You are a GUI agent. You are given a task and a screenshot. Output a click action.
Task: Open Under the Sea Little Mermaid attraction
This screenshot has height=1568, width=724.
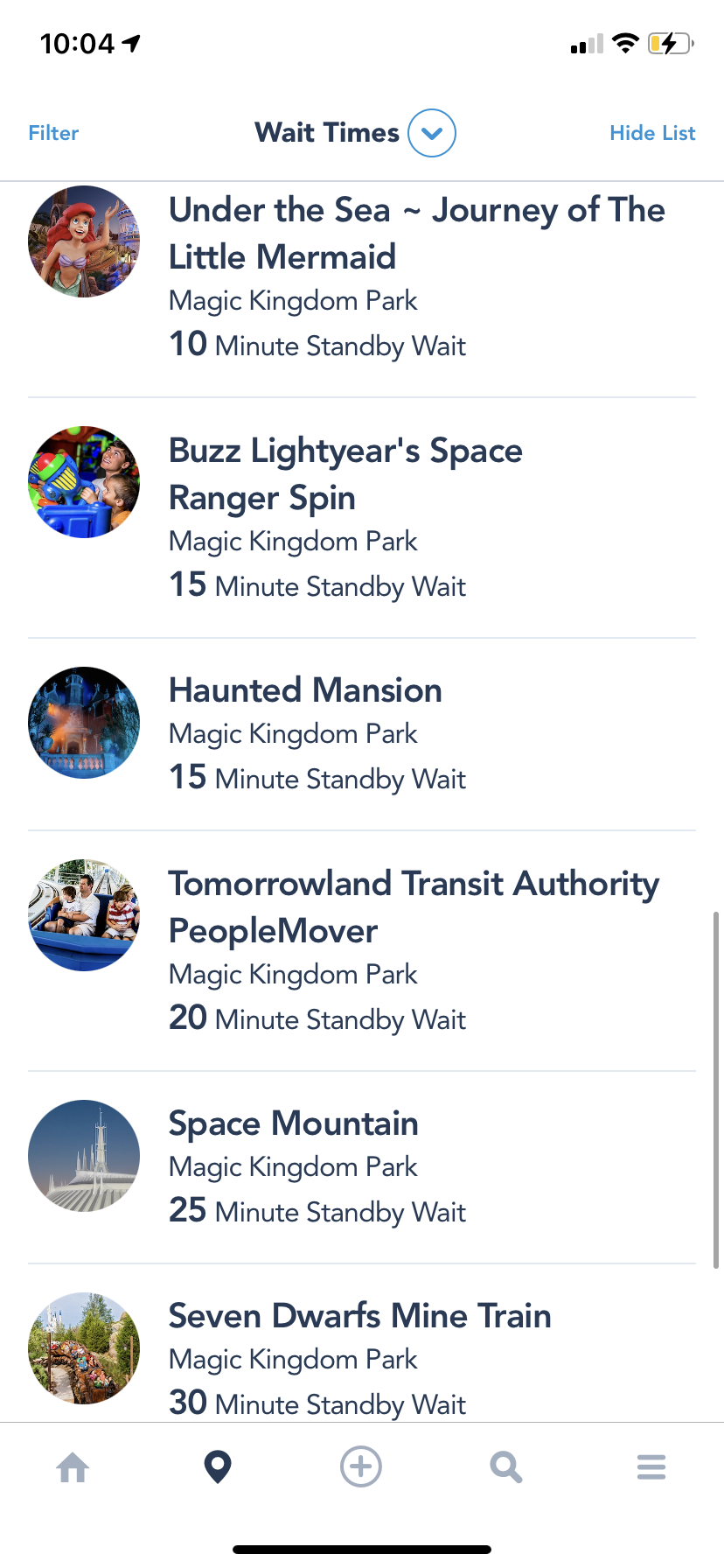pyautogui.click(x=416, y=233)
